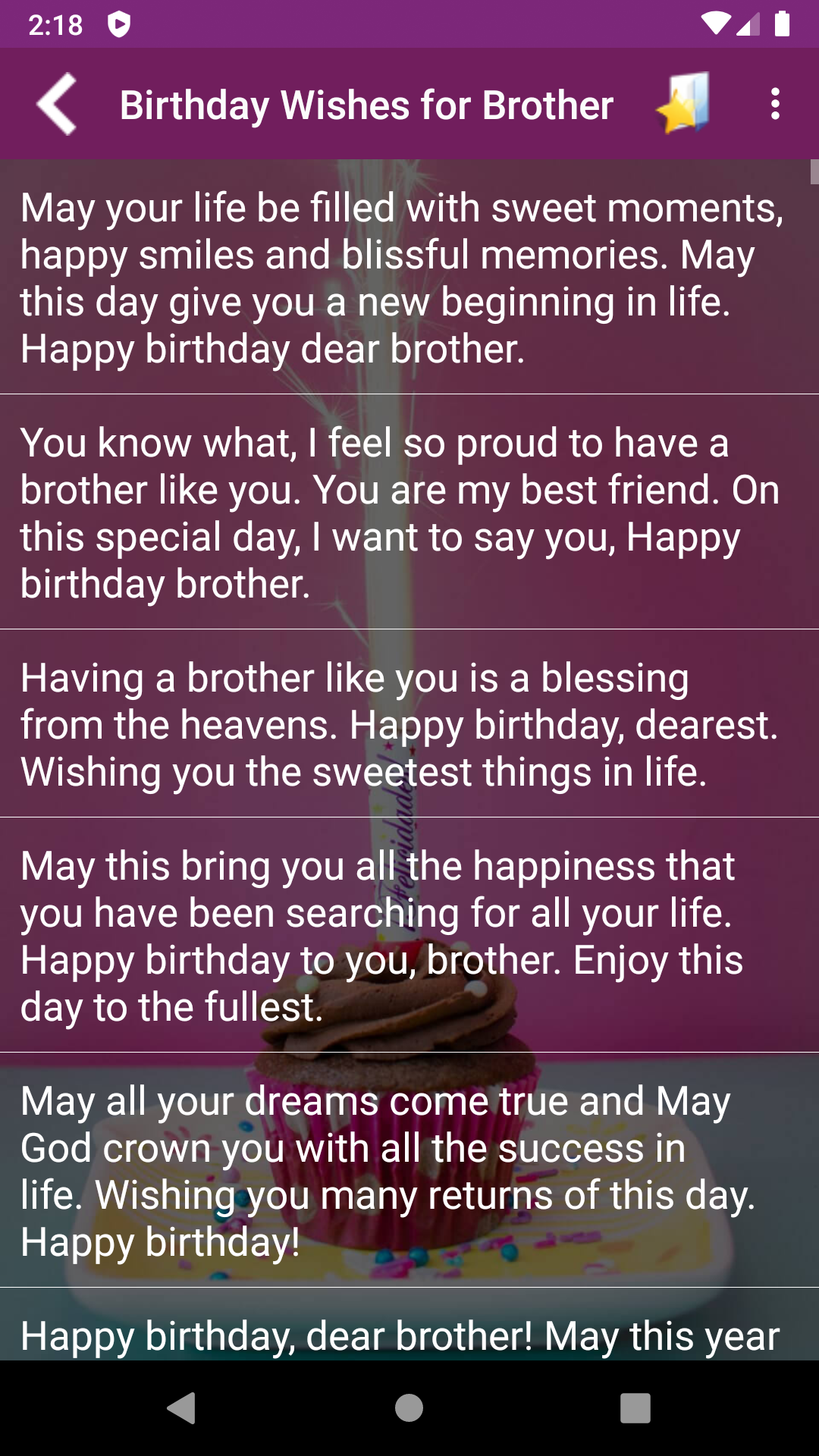The image size is (819, 1456).
Task: Select the 'sweet moments, happy smiles' wish
Action: pos(409,278)
